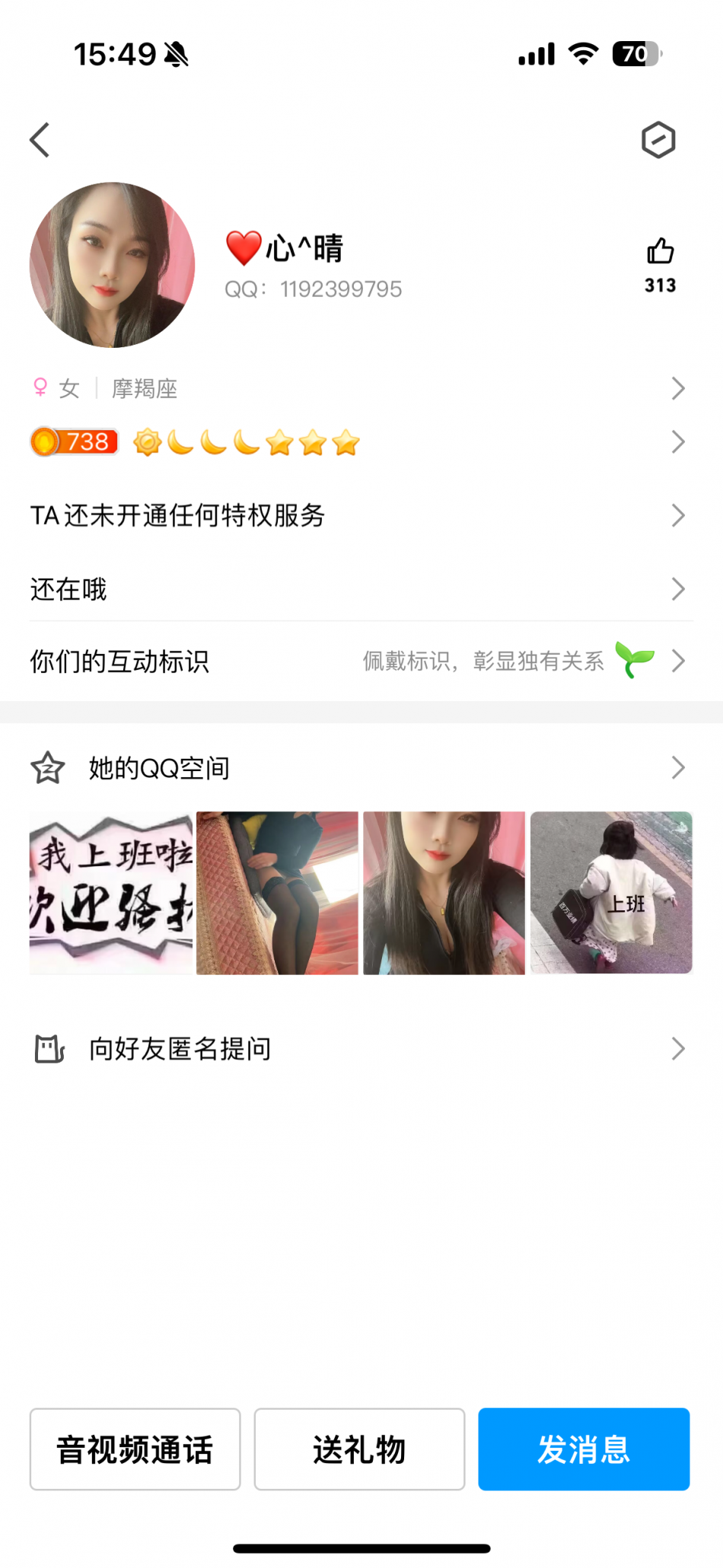Open 向好友匿名提问
Image resolution: width=723 pixels, height=1568 pixels.
click(x=361, y=1049)
